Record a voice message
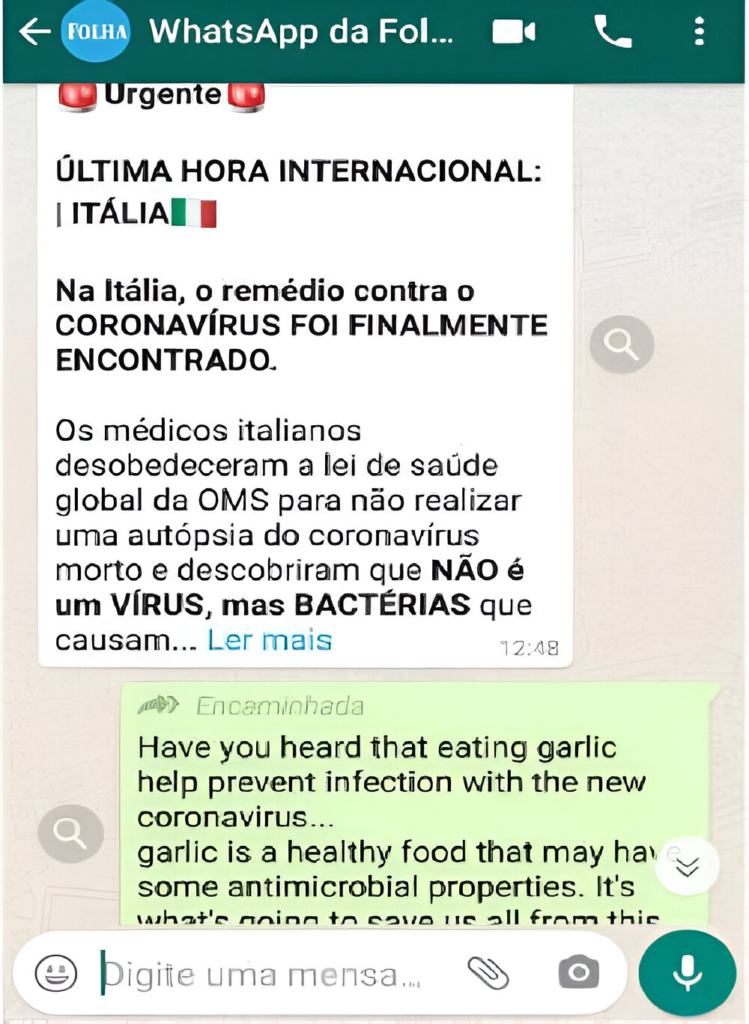749x1024 pixels. pos(687,972)
